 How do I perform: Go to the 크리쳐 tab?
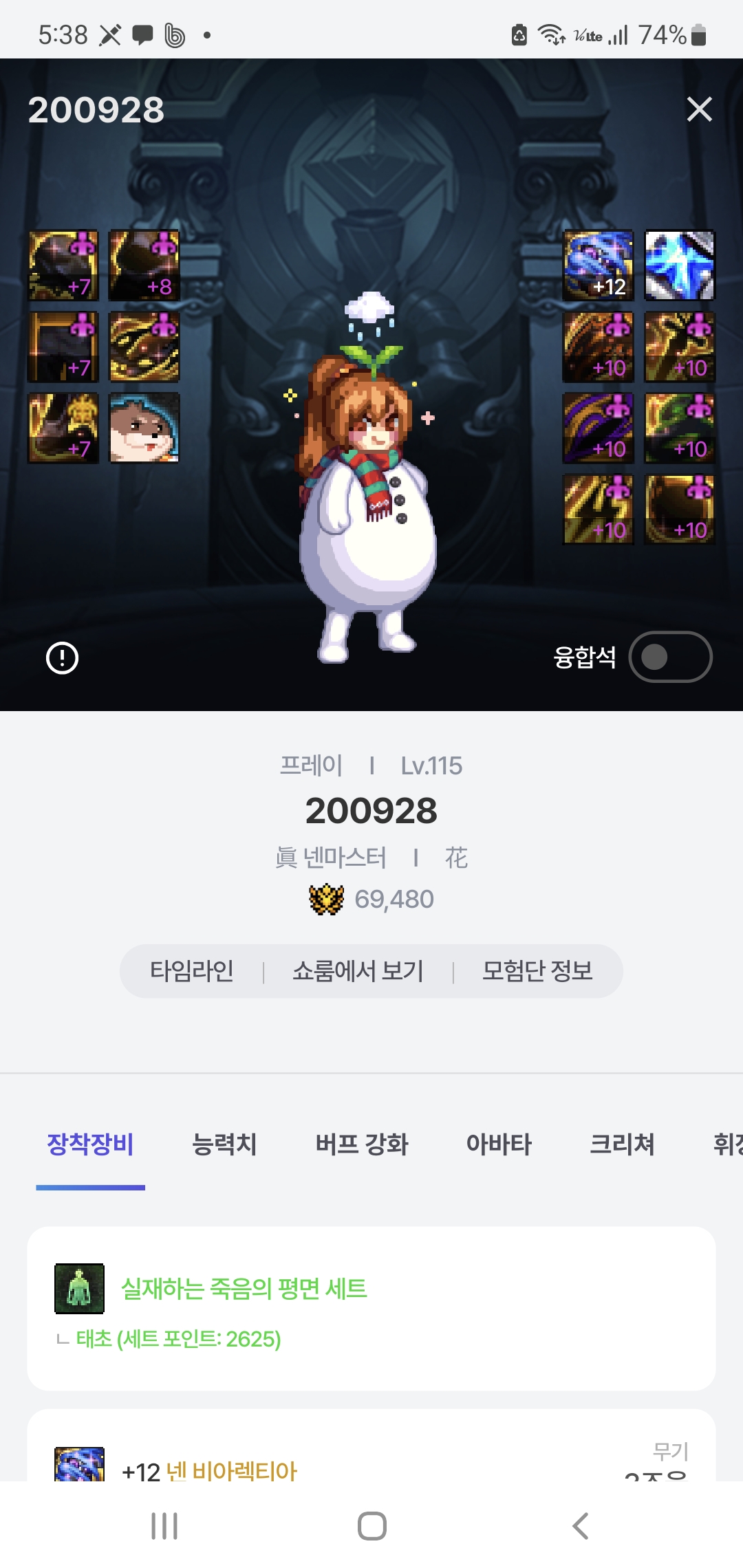click(x=622, y=1144)
